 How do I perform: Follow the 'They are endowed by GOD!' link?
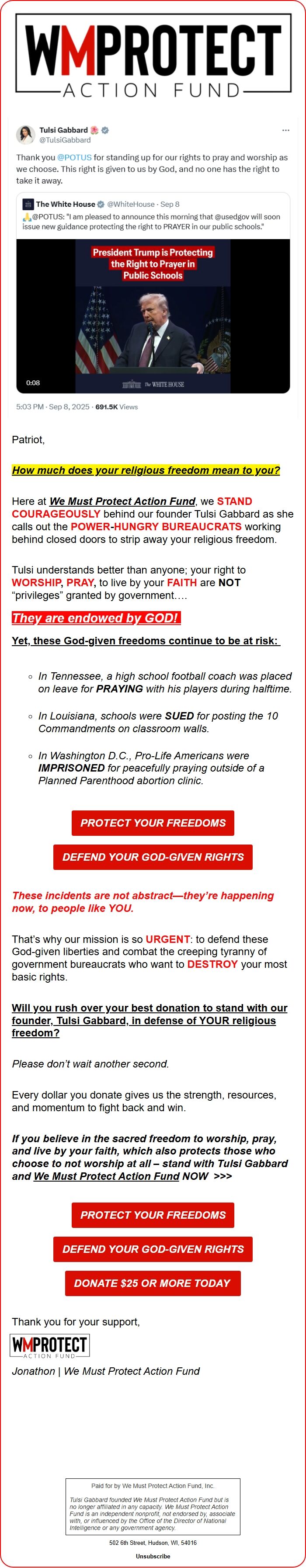95,618
